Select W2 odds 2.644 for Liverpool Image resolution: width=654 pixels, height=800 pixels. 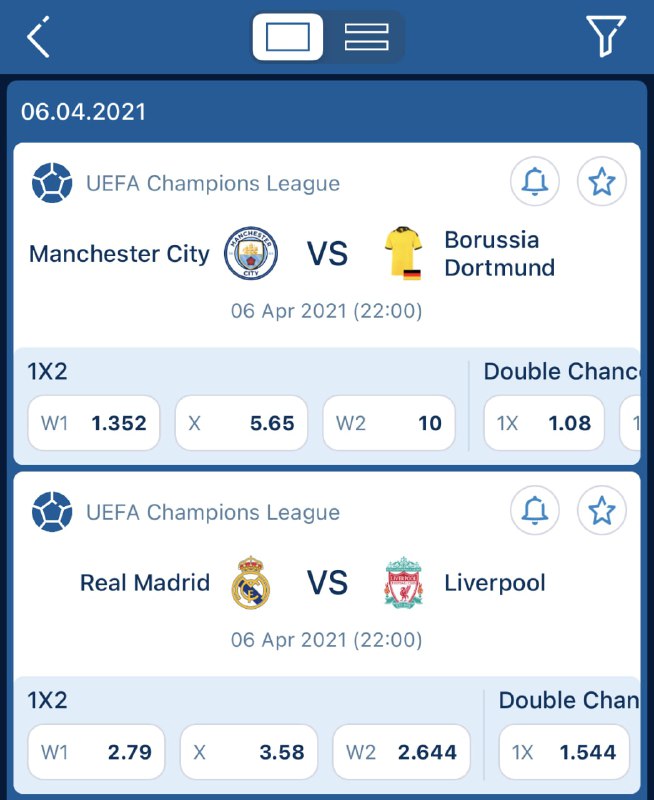(401, 752)
